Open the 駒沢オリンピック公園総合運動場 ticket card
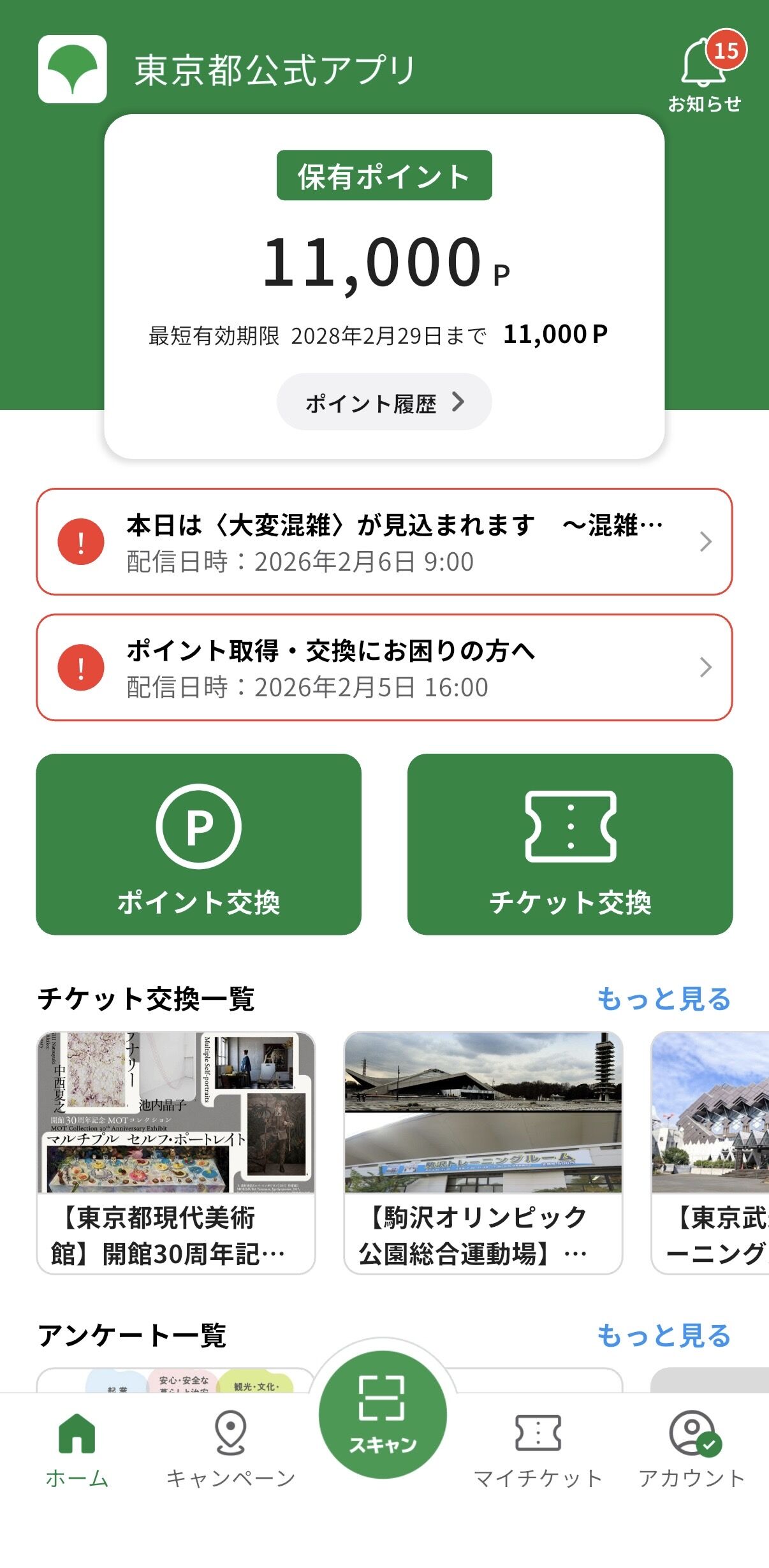This screenshot has width=769, height=1568. pyautogui.click(x=483, y=1152)
